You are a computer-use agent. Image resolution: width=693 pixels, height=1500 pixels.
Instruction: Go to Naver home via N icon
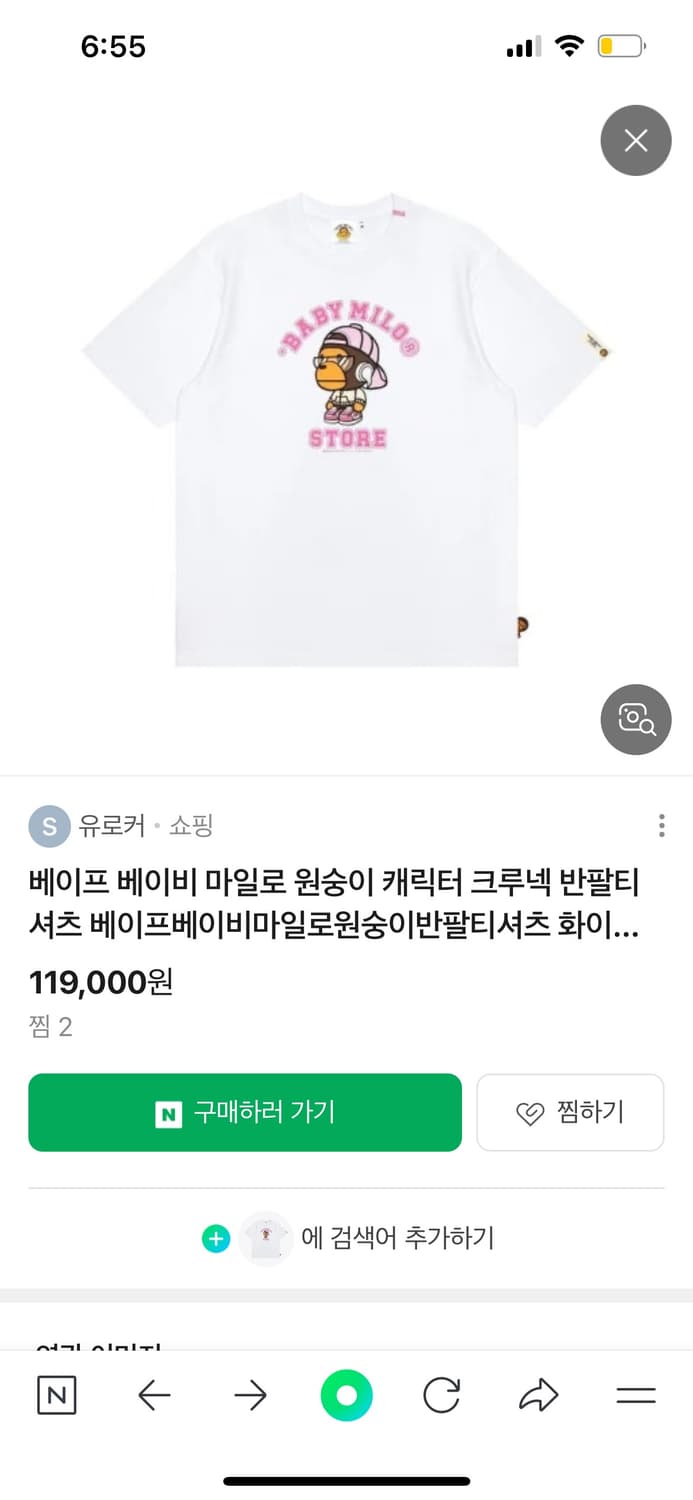[x=57, y=1395]
